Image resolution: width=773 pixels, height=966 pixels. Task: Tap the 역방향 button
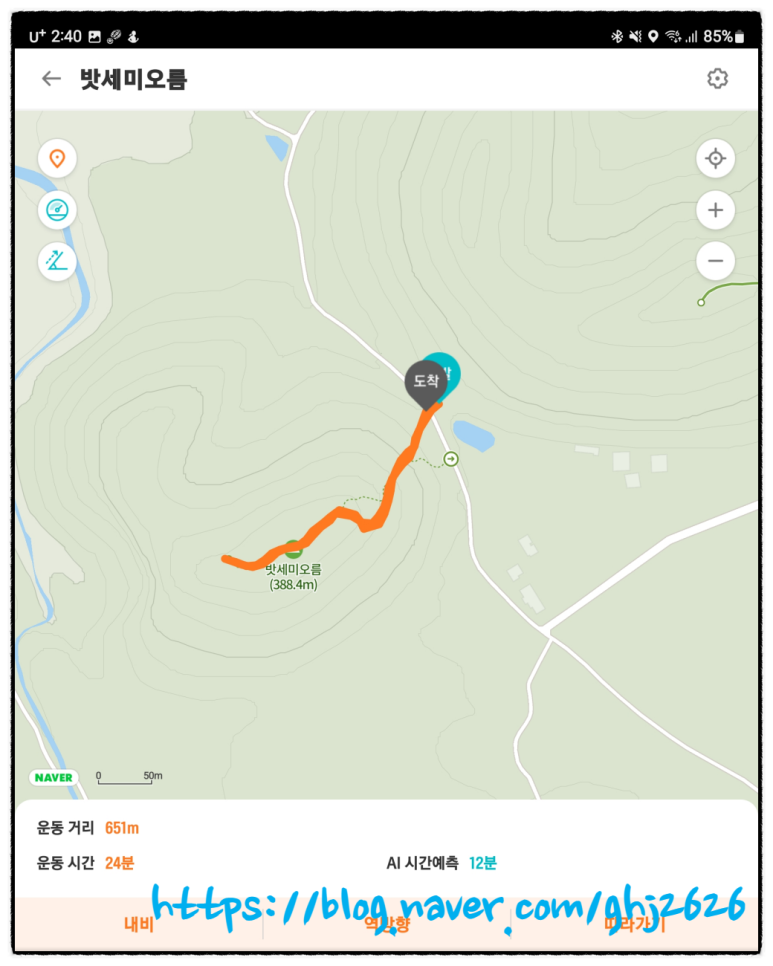386,924
